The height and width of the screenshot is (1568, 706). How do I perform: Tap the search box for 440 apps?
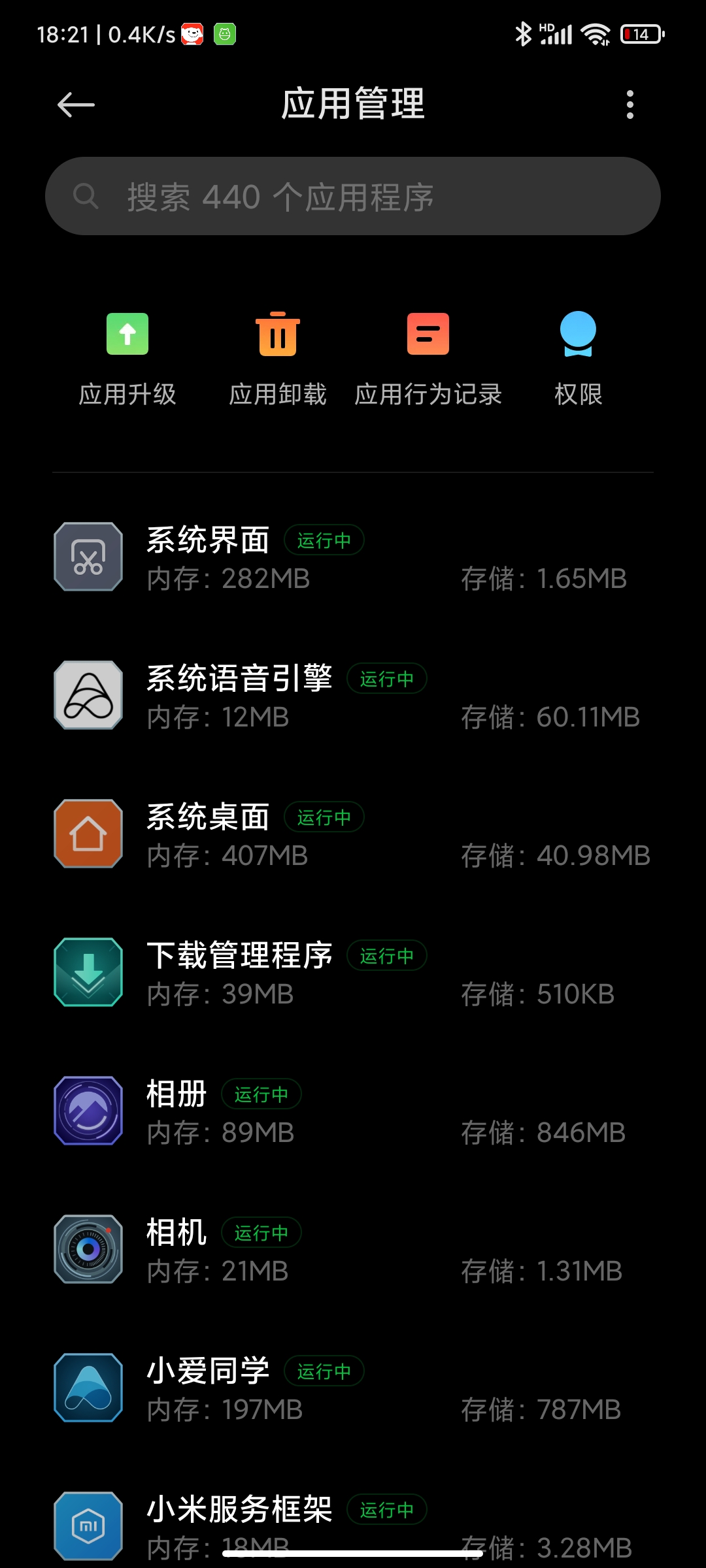click(353, 196)
